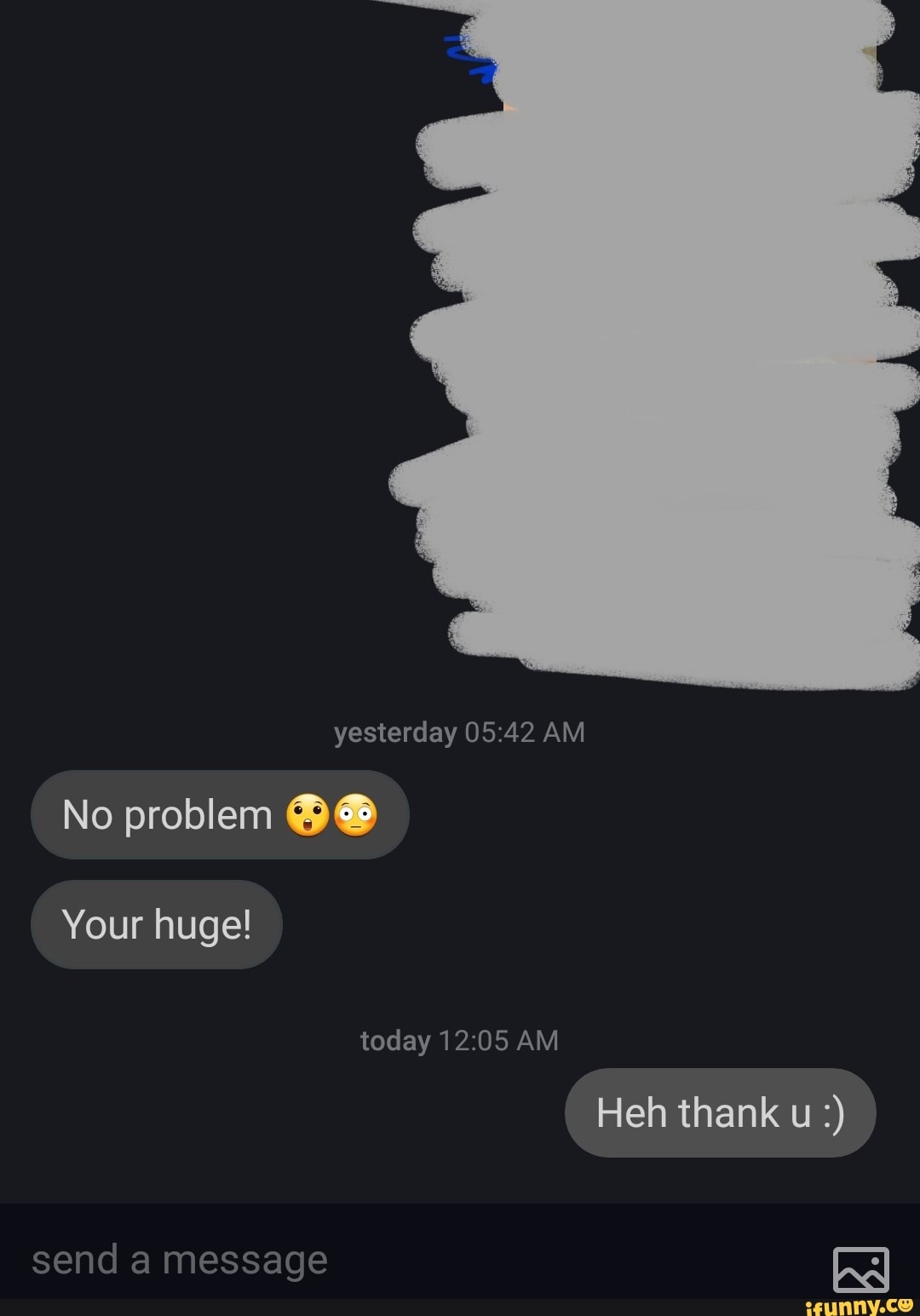Tap the emoji pair inside the gray chat bubble
This screenshot has height=1316, width=920.
pos(334,815)
